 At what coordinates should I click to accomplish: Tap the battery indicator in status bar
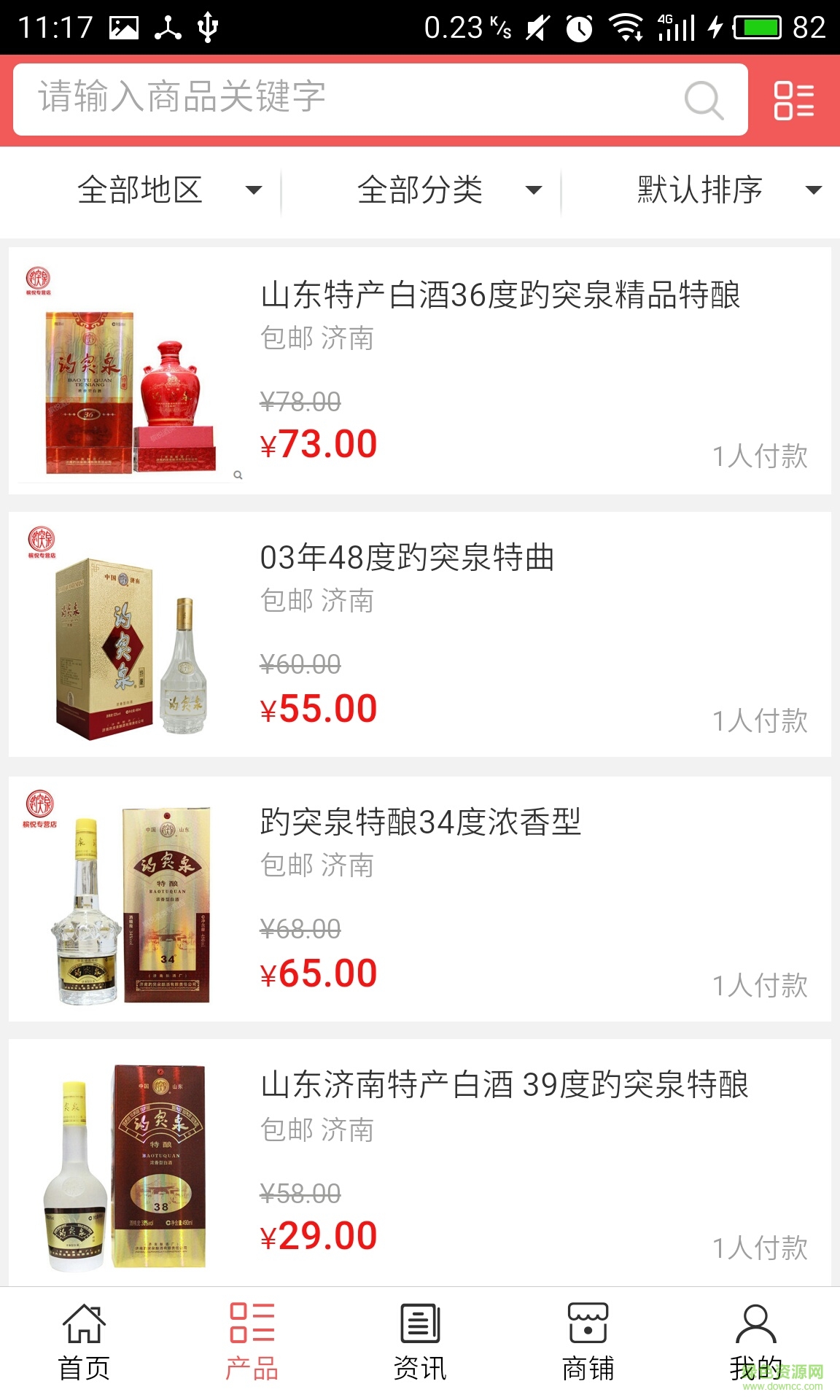(x=757, y=28)
